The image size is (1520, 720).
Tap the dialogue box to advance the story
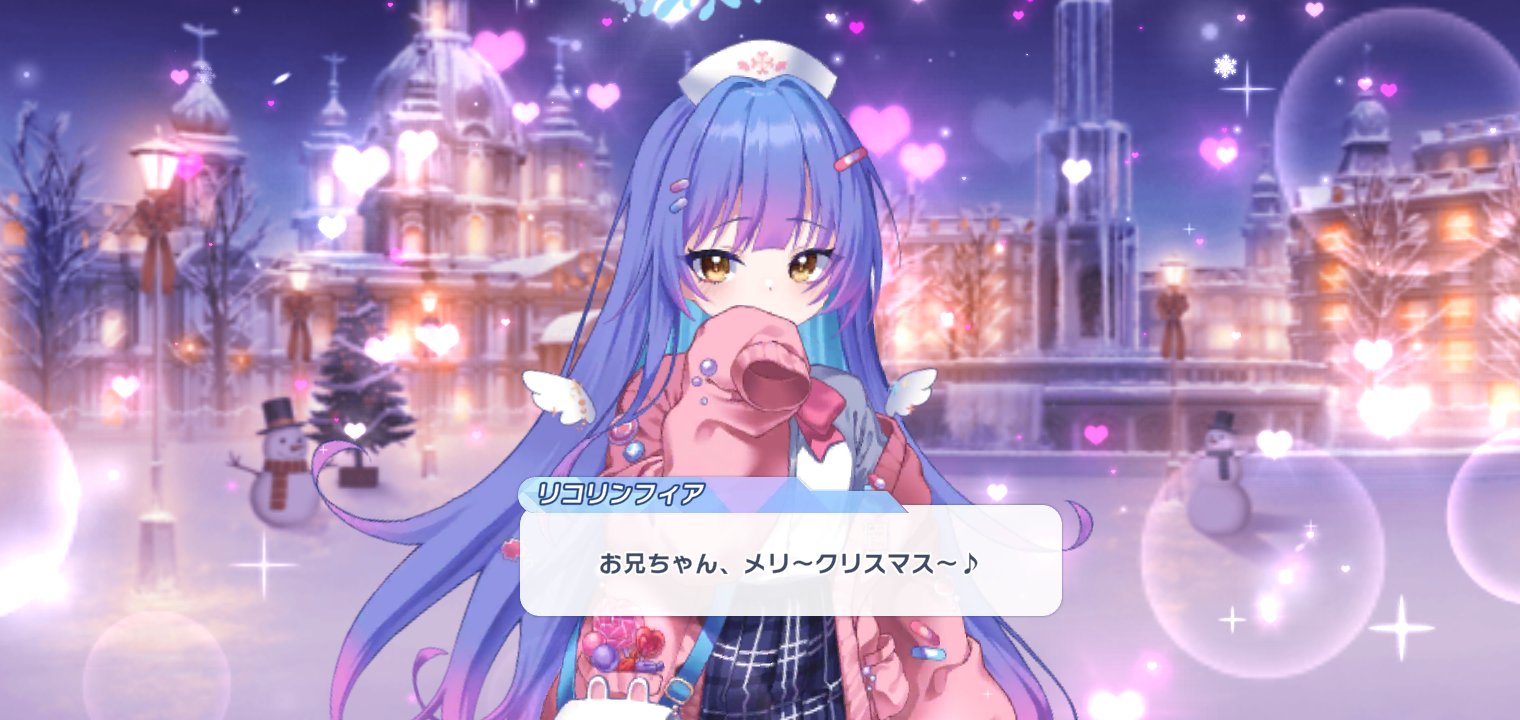[x=790, y=560]
